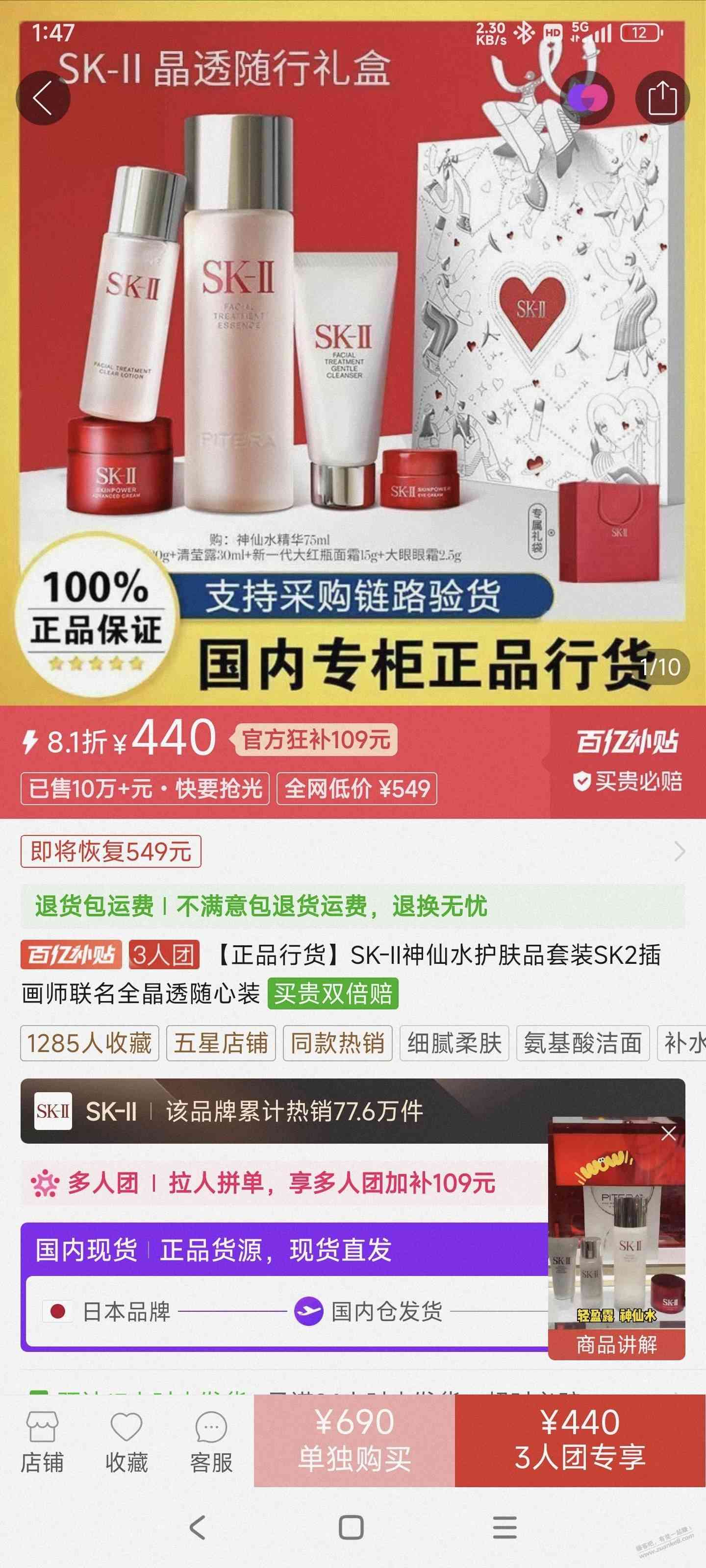This screenshot has width=706, height=1568.
Task: Select the 氨基酸洁面 tag chip
Action: tap(582, 1043)
